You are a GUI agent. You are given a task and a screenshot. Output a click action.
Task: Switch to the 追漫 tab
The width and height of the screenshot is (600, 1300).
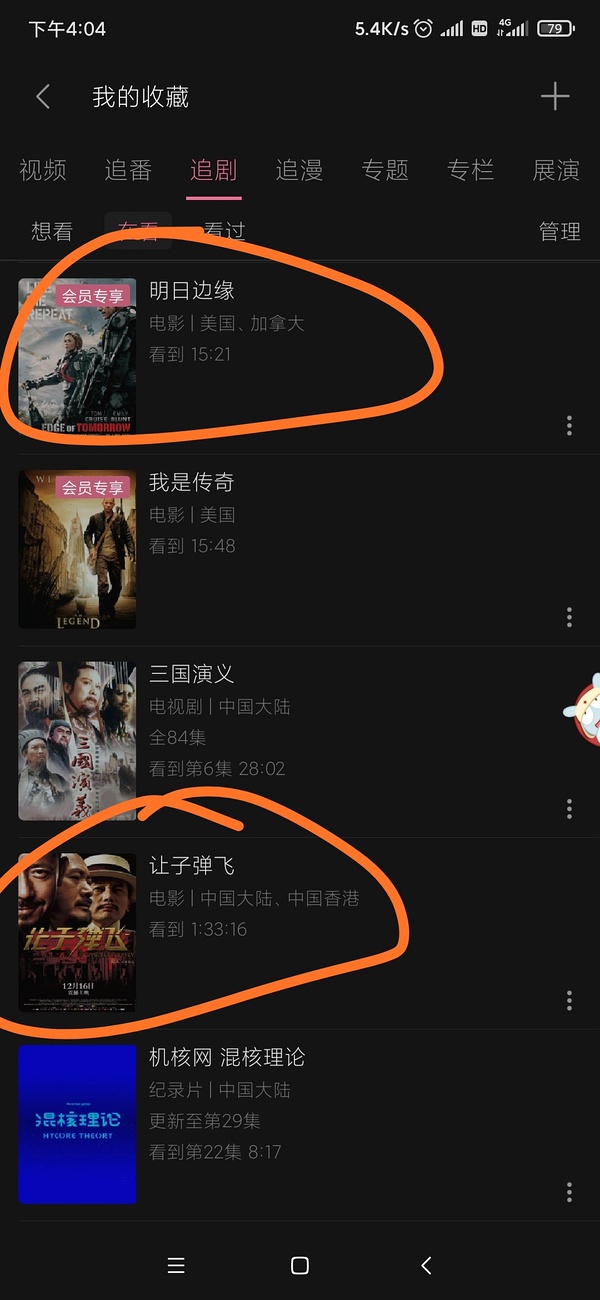tap(299, 170)
